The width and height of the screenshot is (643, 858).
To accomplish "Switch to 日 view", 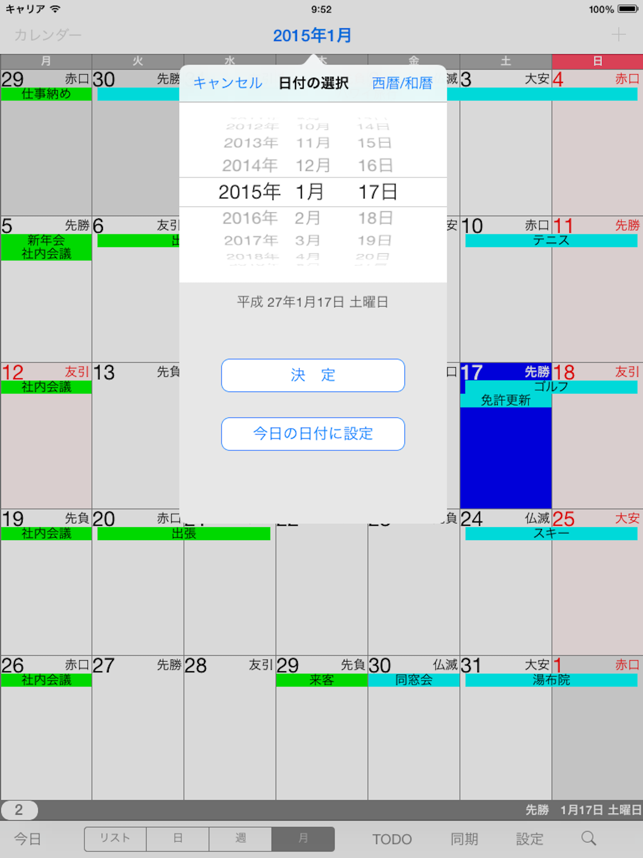I will (x=177, y=839).
